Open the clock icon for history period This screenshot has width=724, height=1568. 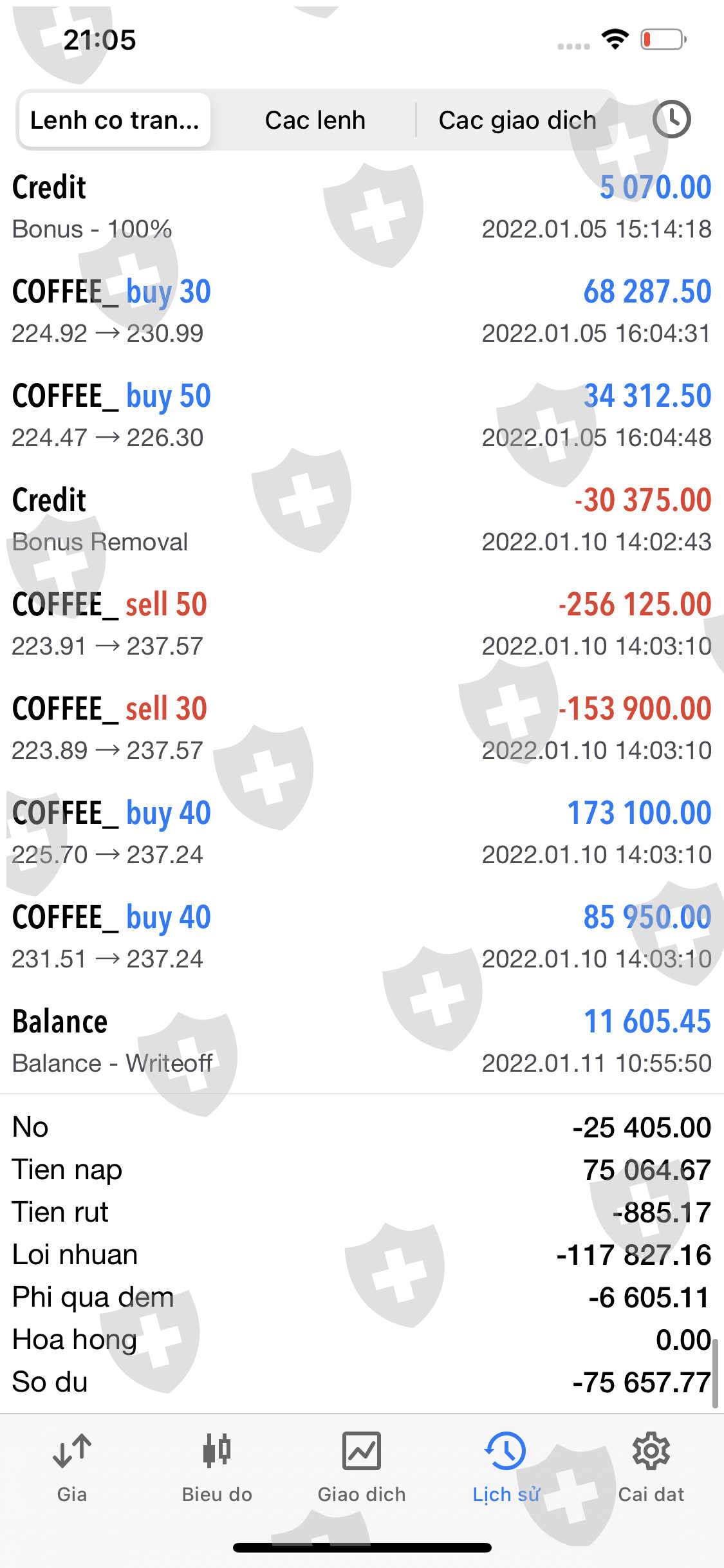click(671, 120)
